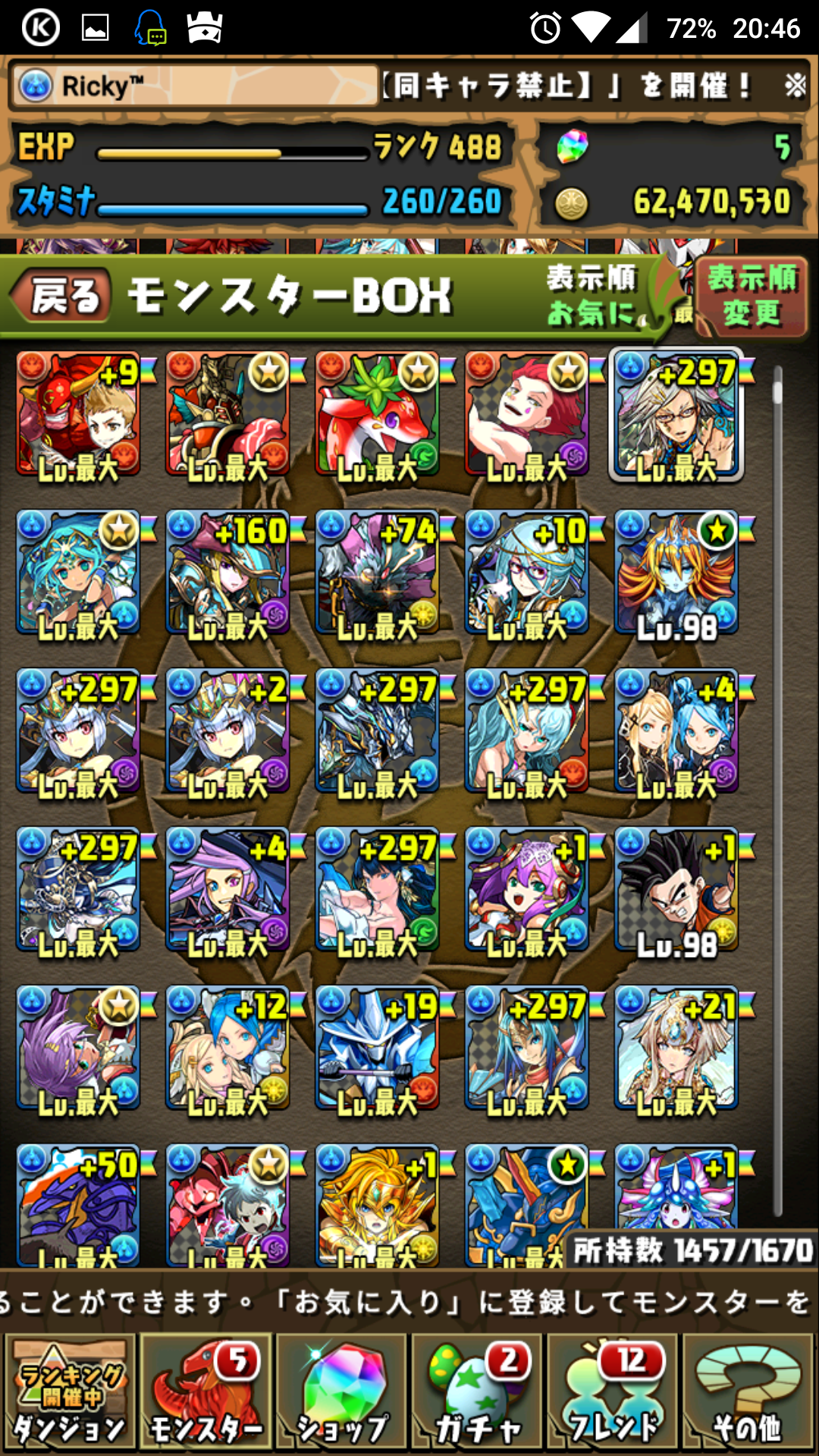Select the blonde and blue-haired duo with +12

(x=227, y=1049)
